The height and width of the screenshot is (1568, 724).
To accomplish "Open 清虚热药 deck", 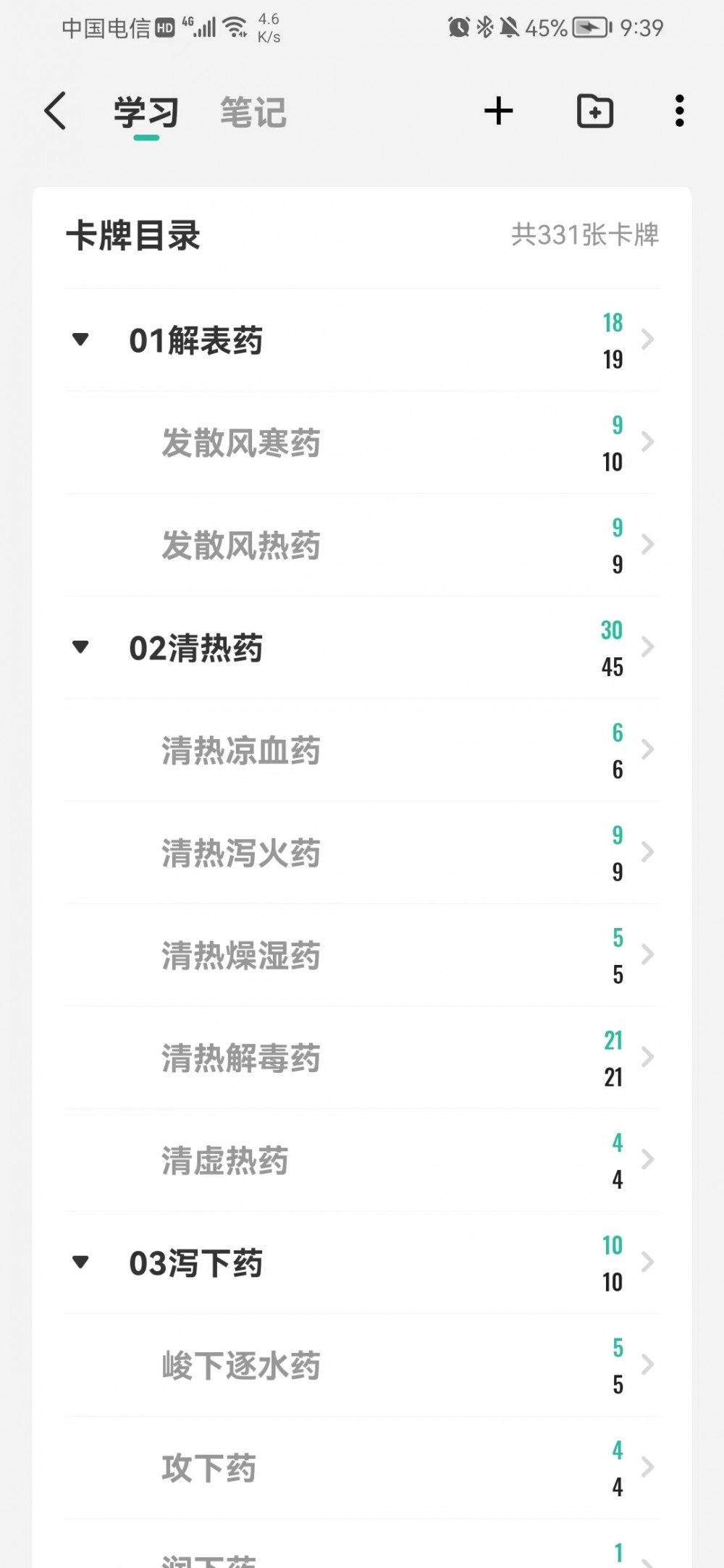I will tap(362, 1161).
